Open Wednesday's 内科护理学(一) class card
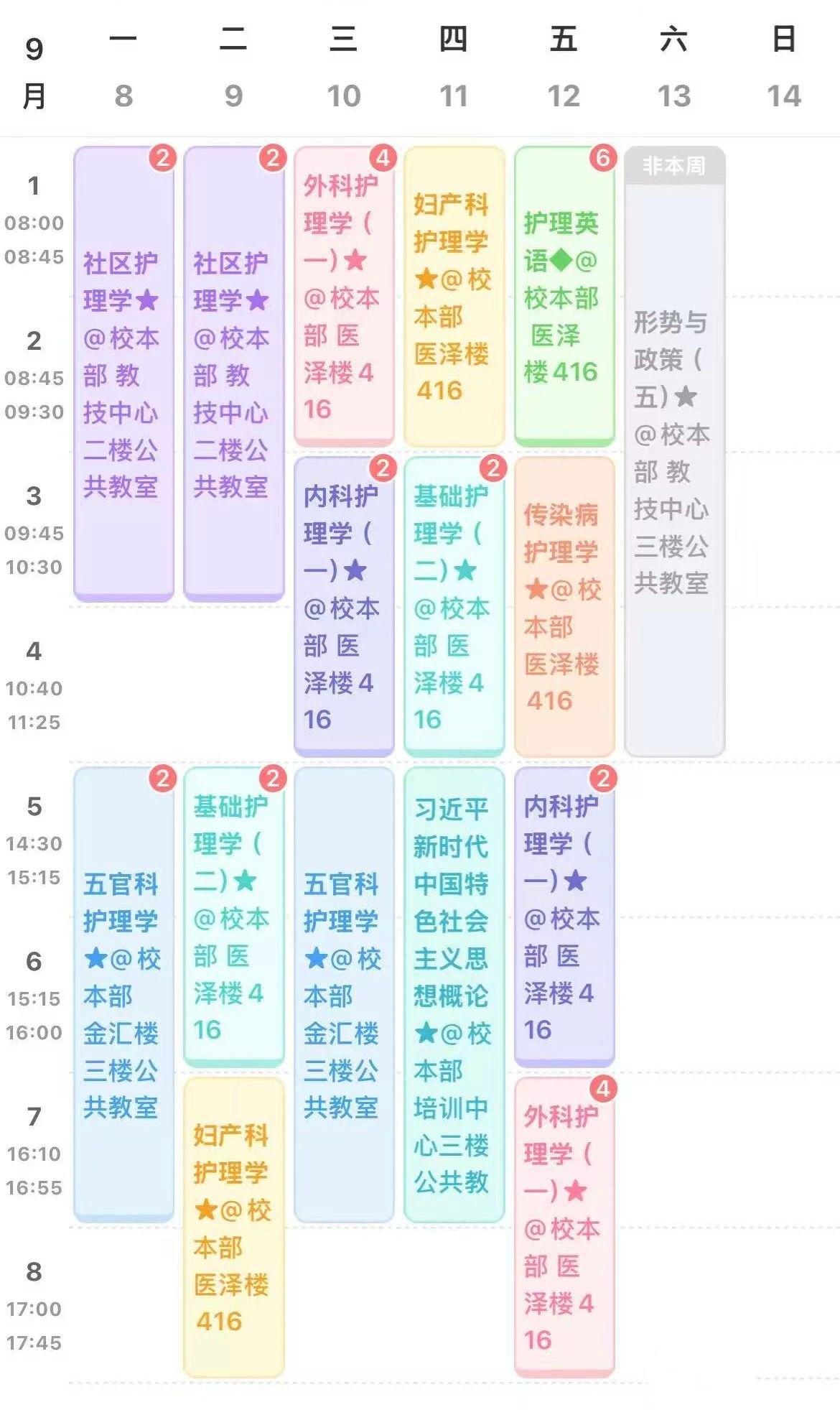 (x=343, y=607)
